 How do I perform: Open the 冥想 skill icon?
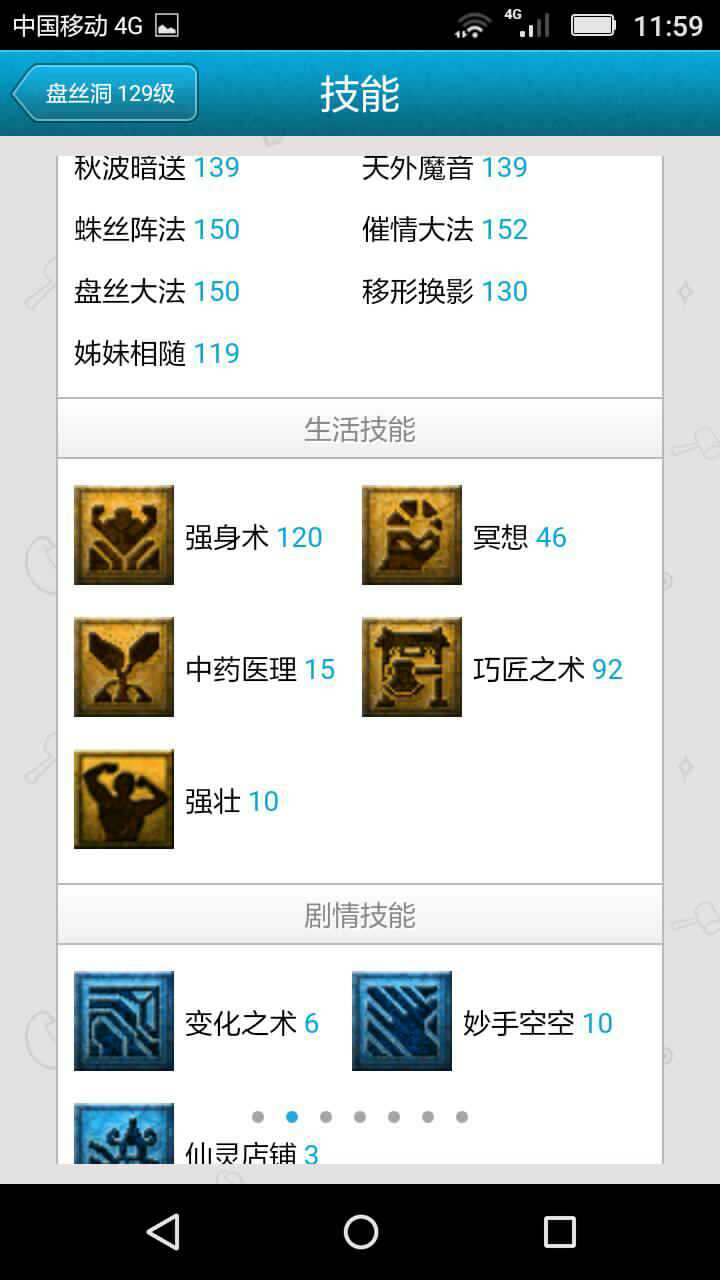pos(411,535)
